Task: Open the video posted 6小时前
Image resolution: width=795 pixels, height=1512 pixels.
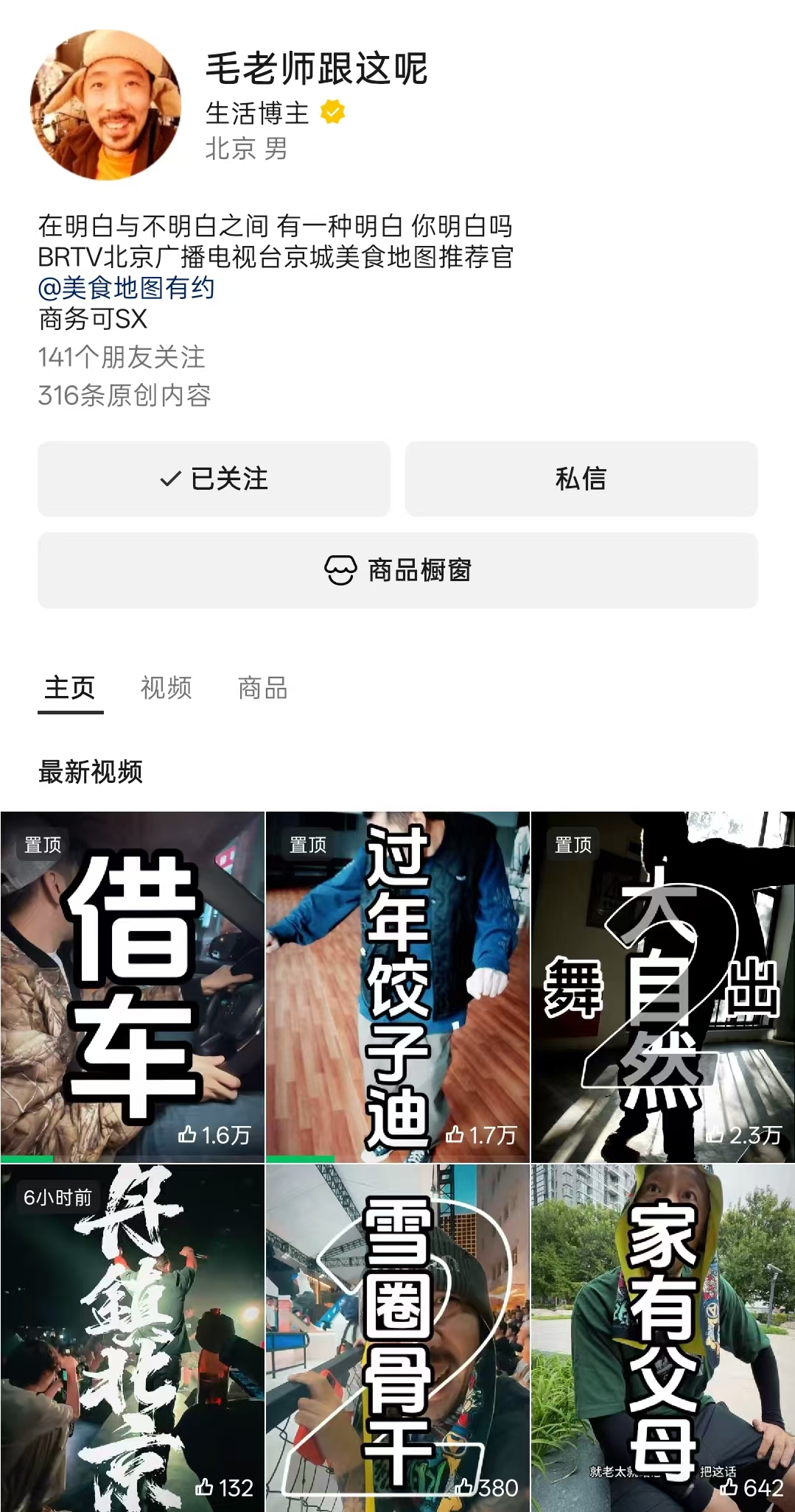Action: tap(133, 1337)
